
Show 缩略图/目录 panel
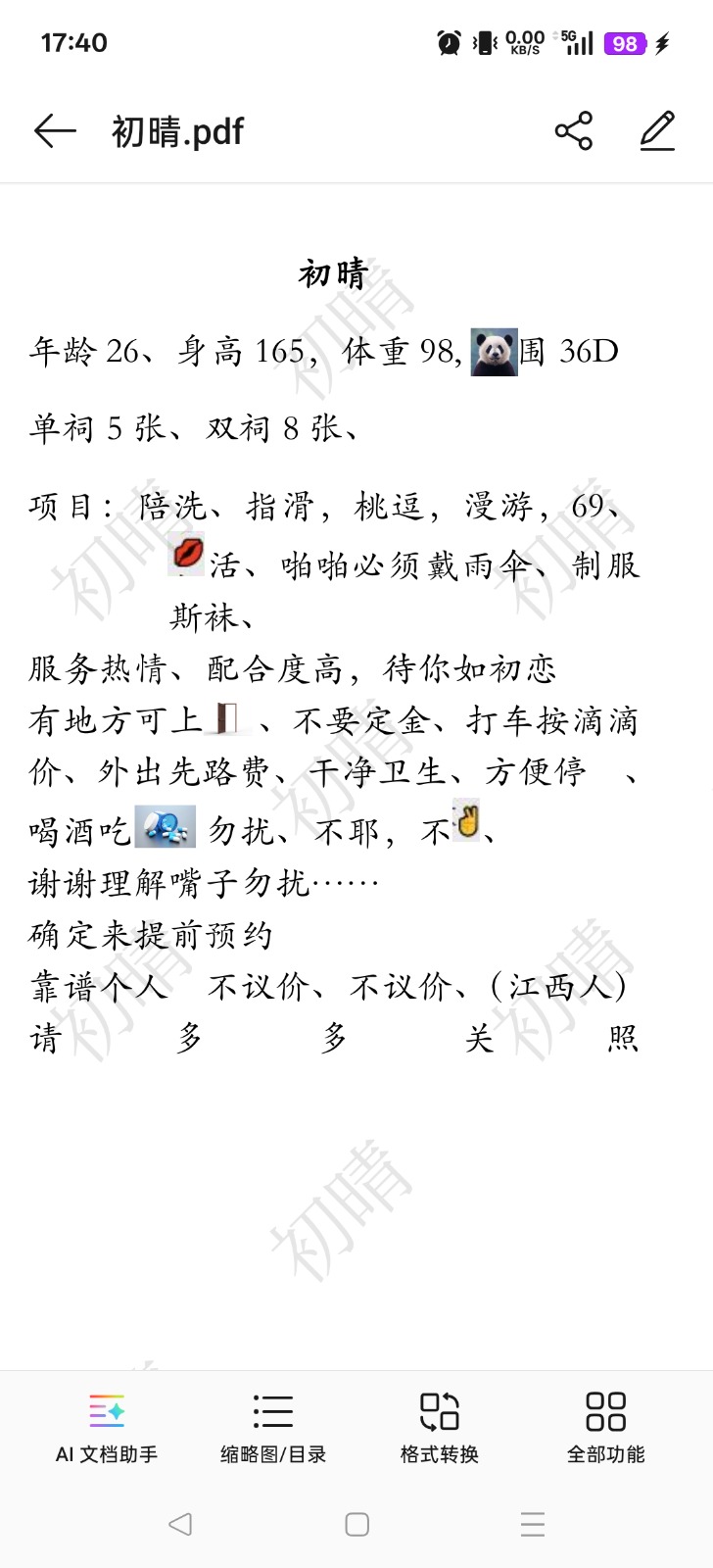[273, 1428]
